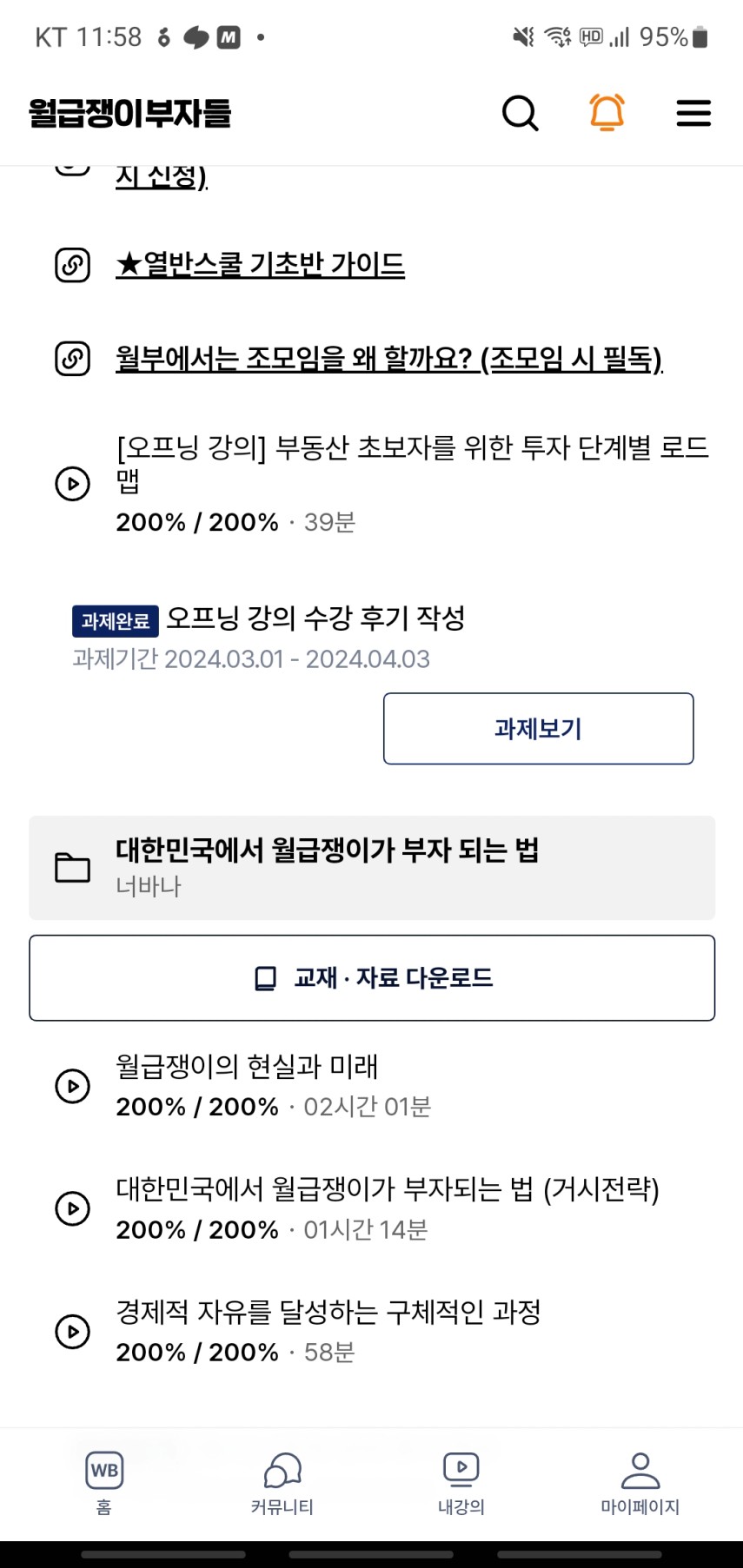The width and height of the screenshot is (743, 1568).
Task: Open the notifications bell
Action: pyautogui.click(x=607, y=113)
